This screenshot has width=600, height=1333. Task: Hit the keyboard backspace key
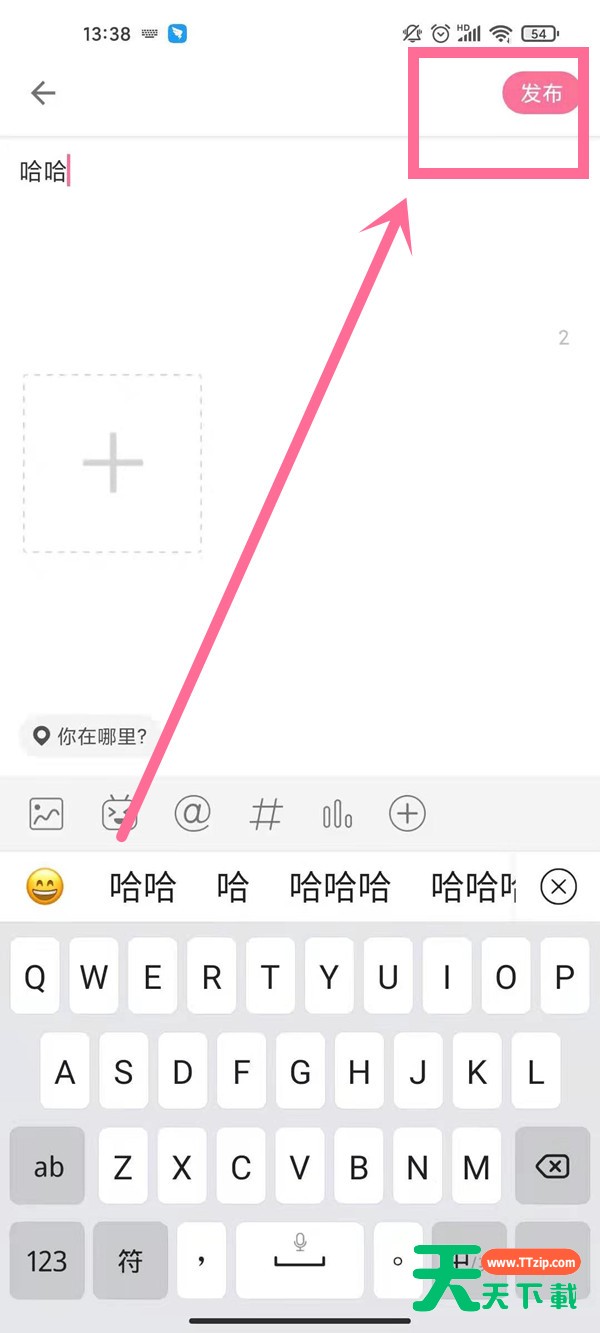552,1166
